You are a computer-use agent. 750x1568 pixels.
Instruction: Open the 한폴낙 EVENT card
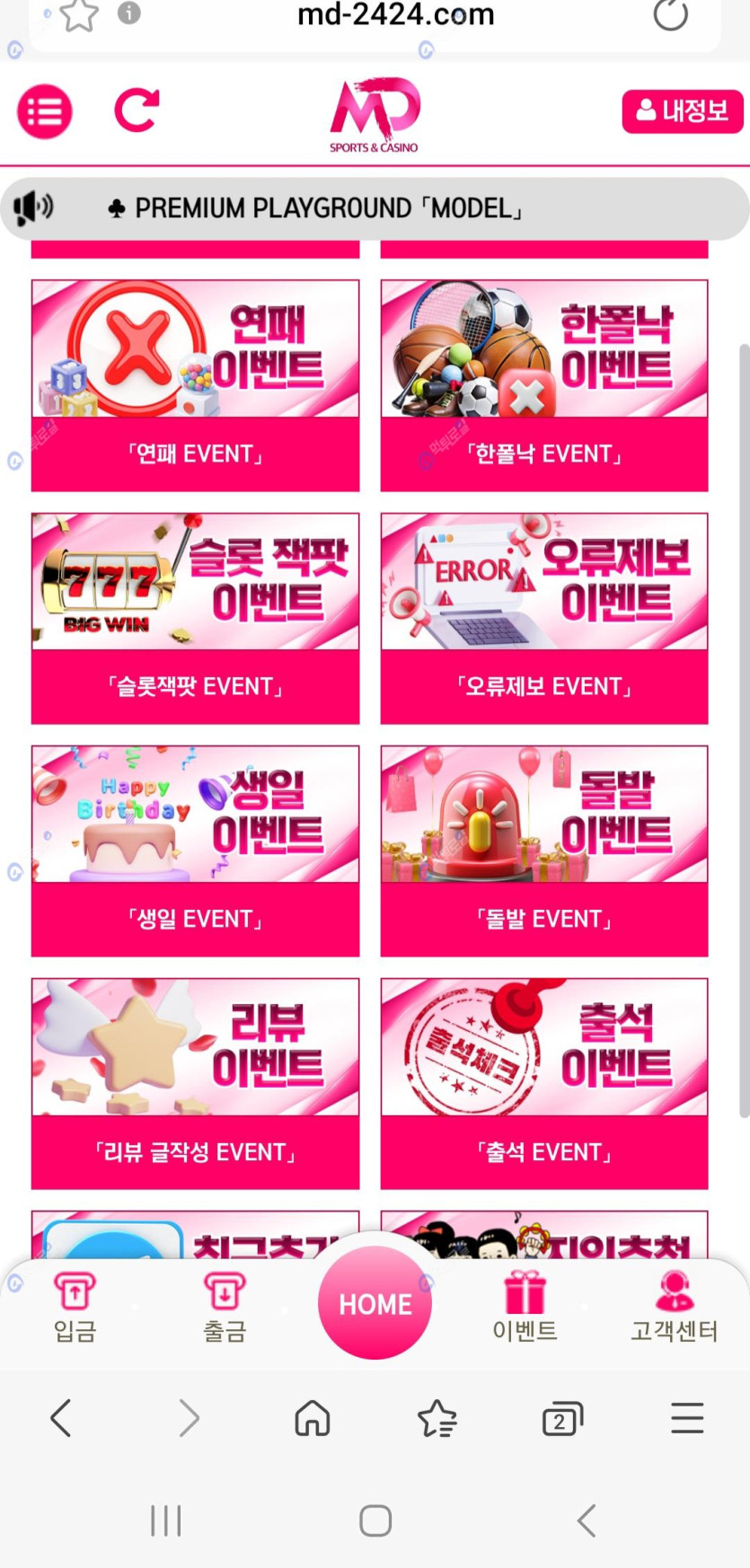click(543, 386)
